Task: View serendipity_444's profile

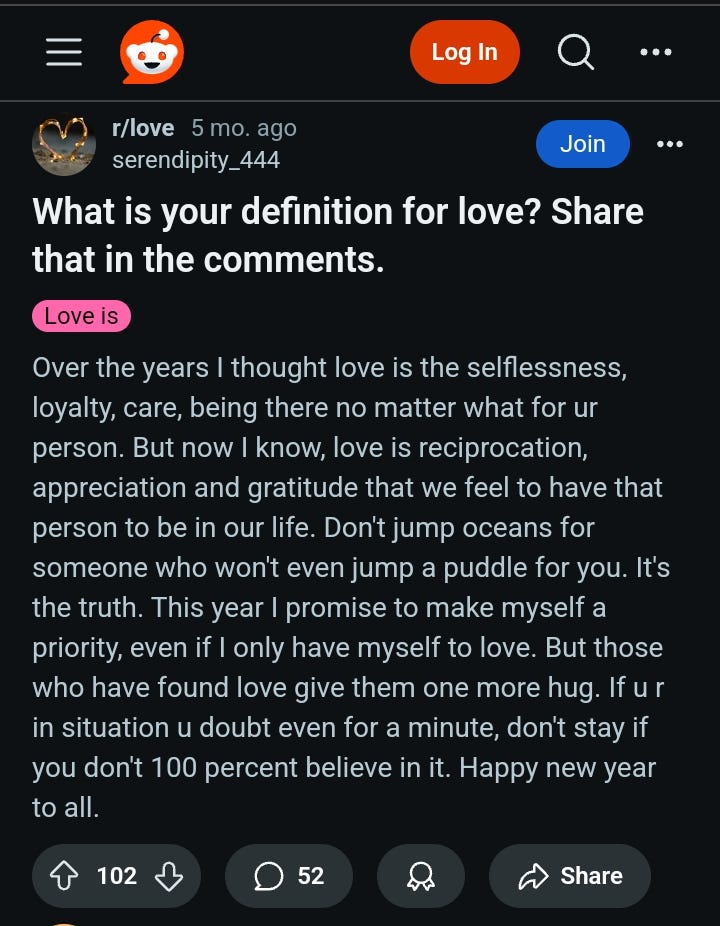Action: (196, 160)
